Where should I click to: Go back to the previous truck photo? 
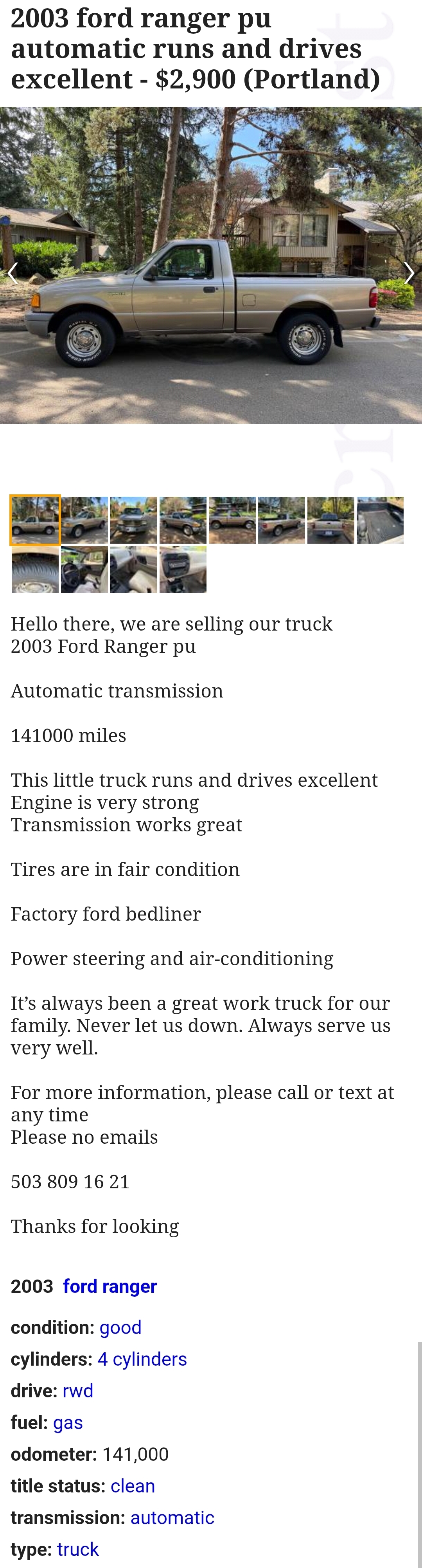click(x=13, y=273)
